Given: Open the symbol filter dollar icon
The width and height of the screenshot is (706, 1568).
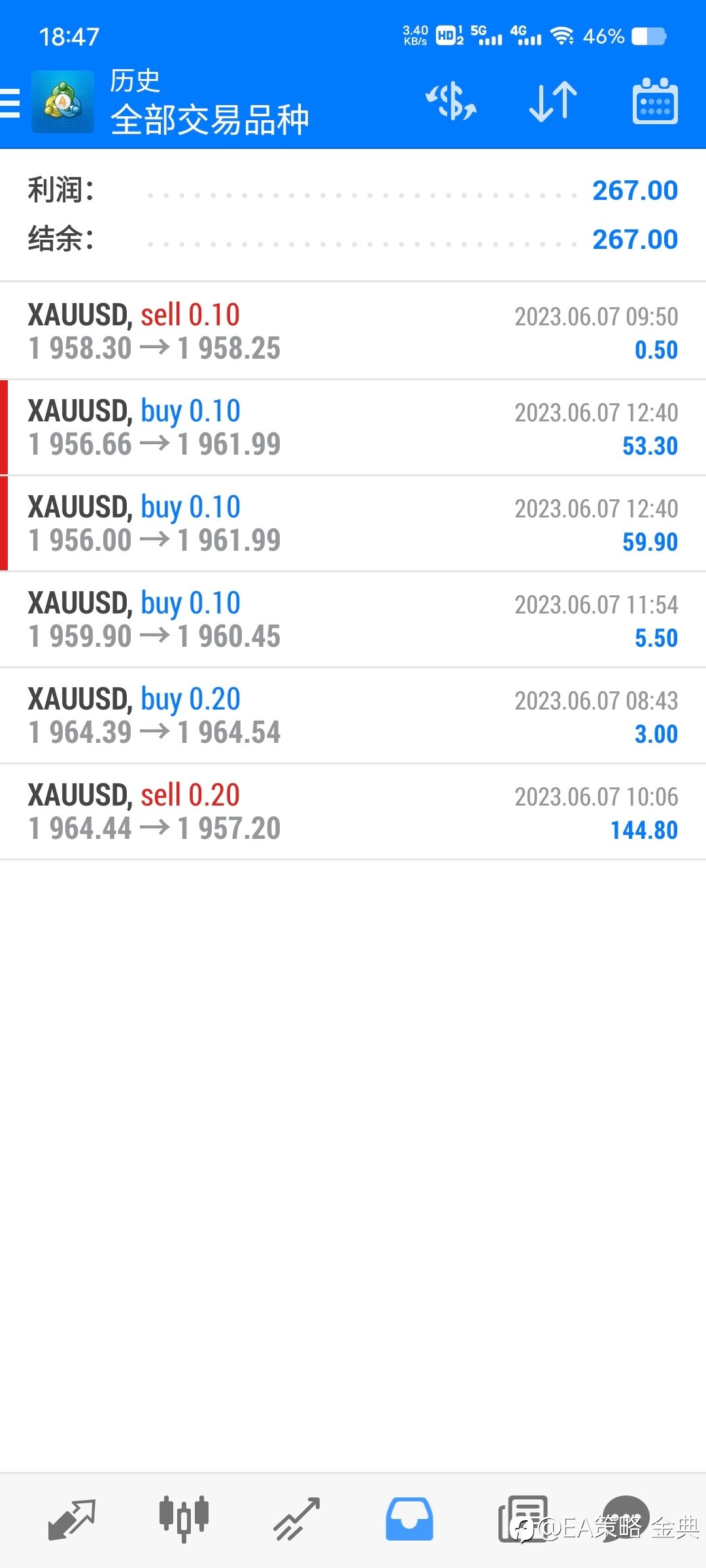Looking at the screenshot, I should click(450, 102).
